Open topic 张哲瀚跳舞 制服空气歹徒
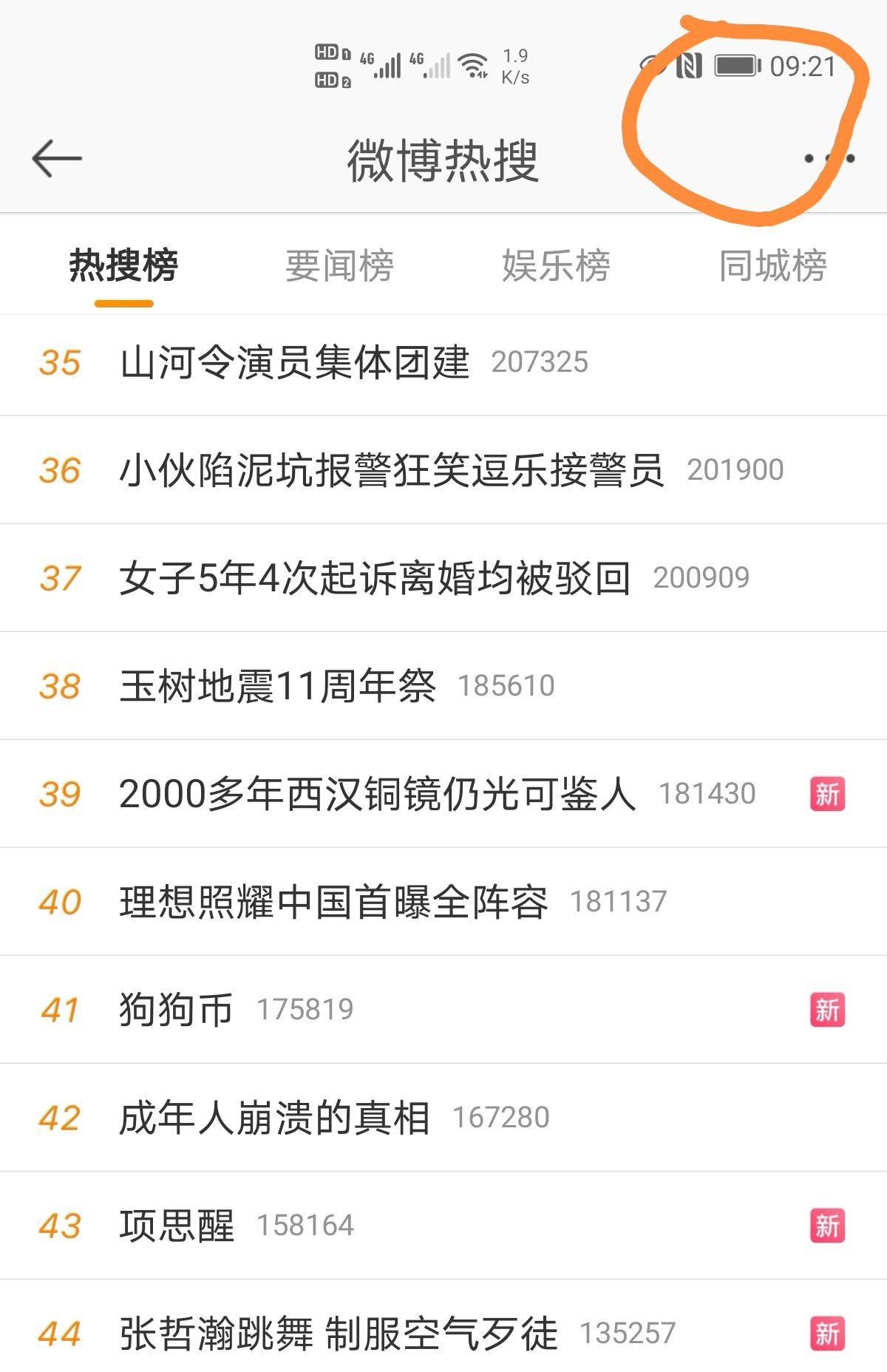Image resolution: width=887 pixels, height=1372 pixels. click(x=338, y=1334)
